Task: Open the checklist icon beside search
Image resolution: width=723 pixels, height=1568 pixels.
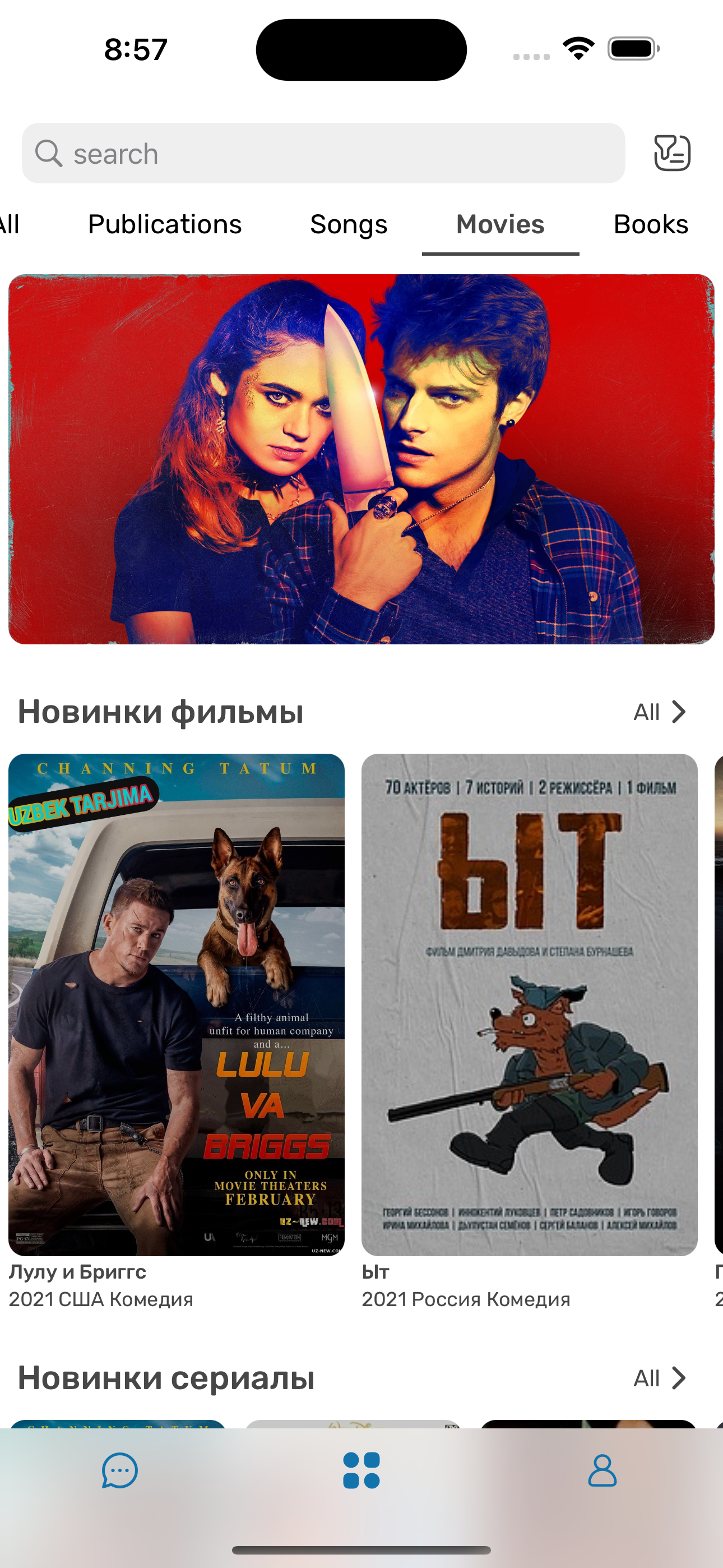Action: [672, 154]
